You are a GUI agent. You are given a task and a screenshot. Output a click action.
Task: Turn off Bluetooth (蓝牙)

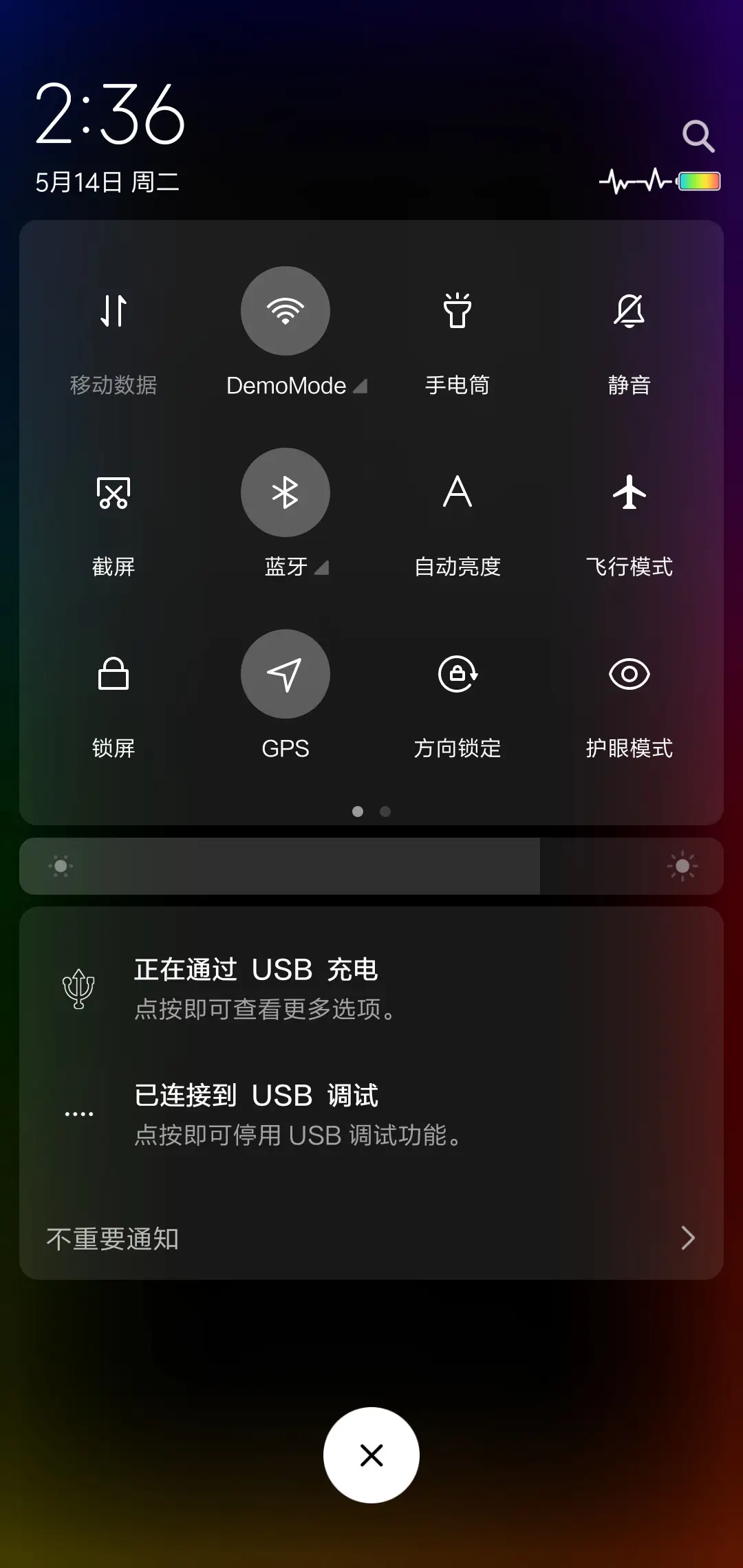[285, 492]
